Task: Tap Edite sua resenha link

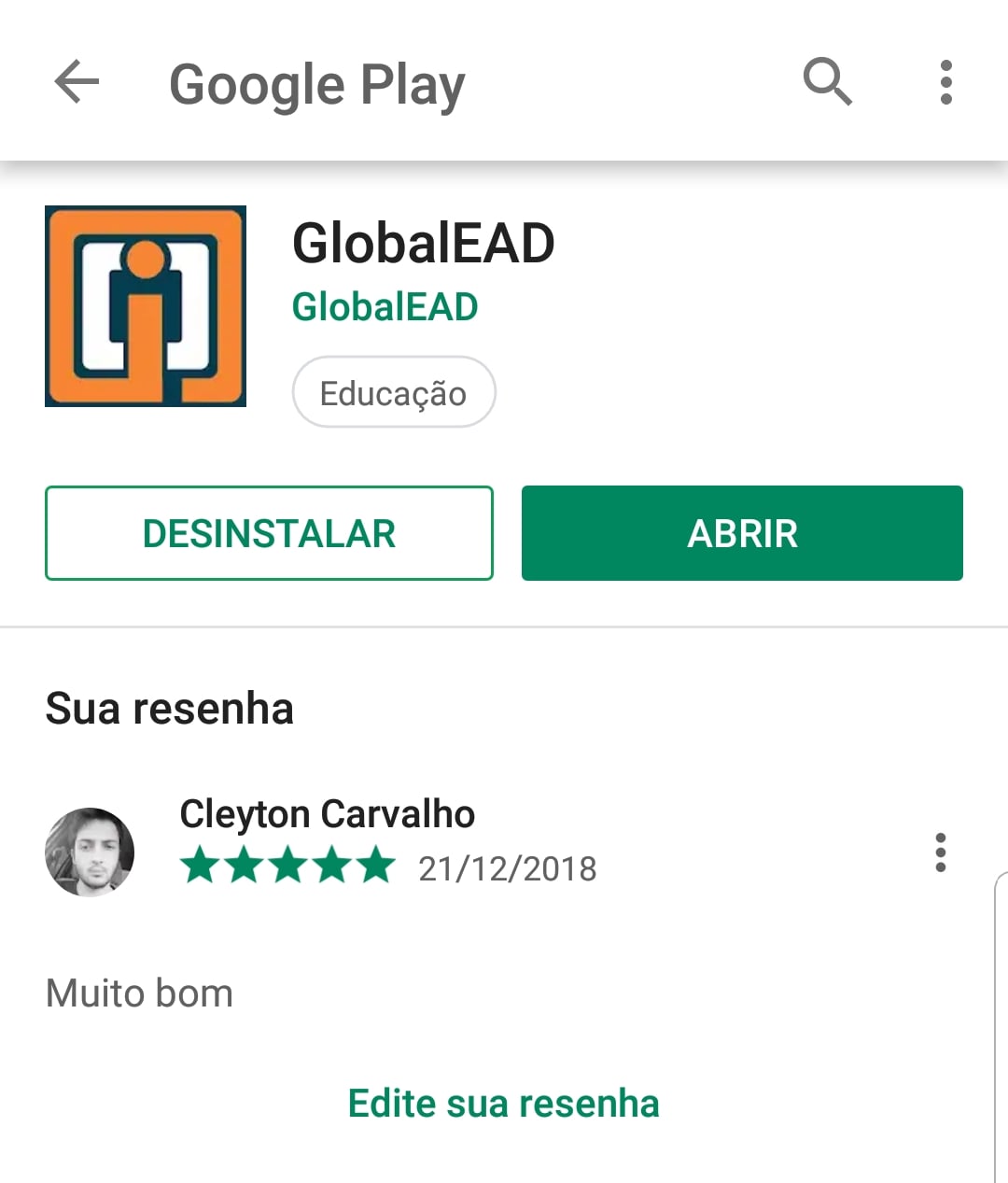Action: point(503,1103)
